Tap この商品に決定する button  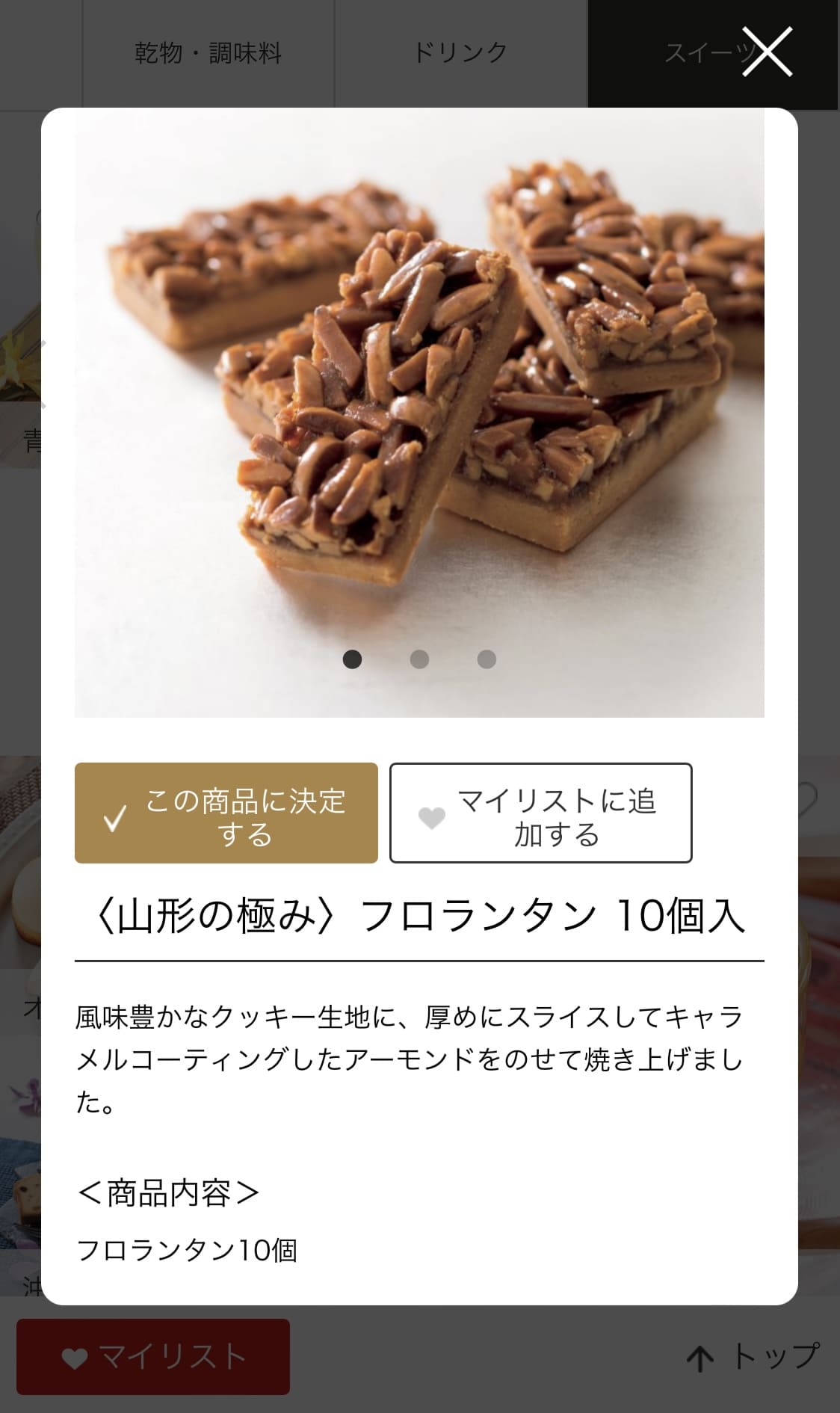point(226,813)
